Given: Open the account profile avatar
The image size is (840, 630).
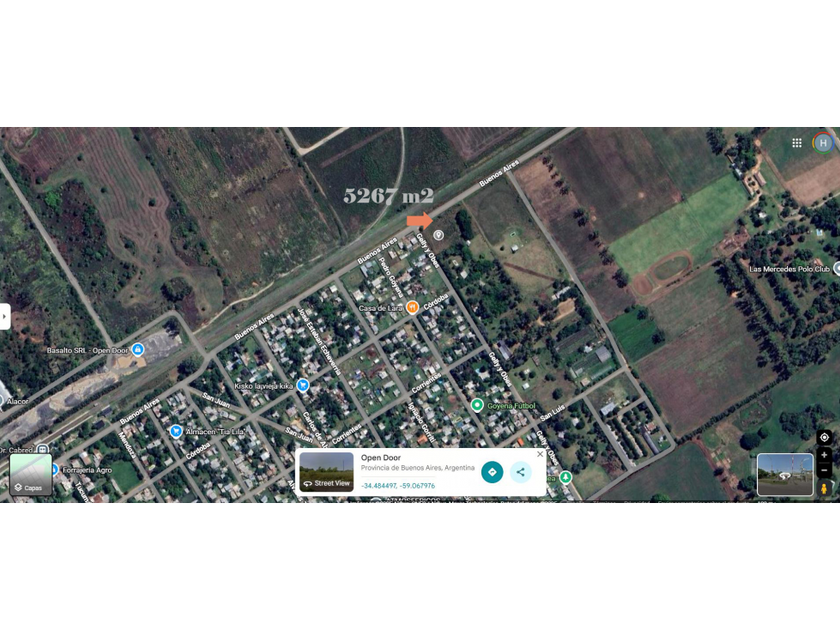Looking at the screenshot, I should tap(823, 143).
